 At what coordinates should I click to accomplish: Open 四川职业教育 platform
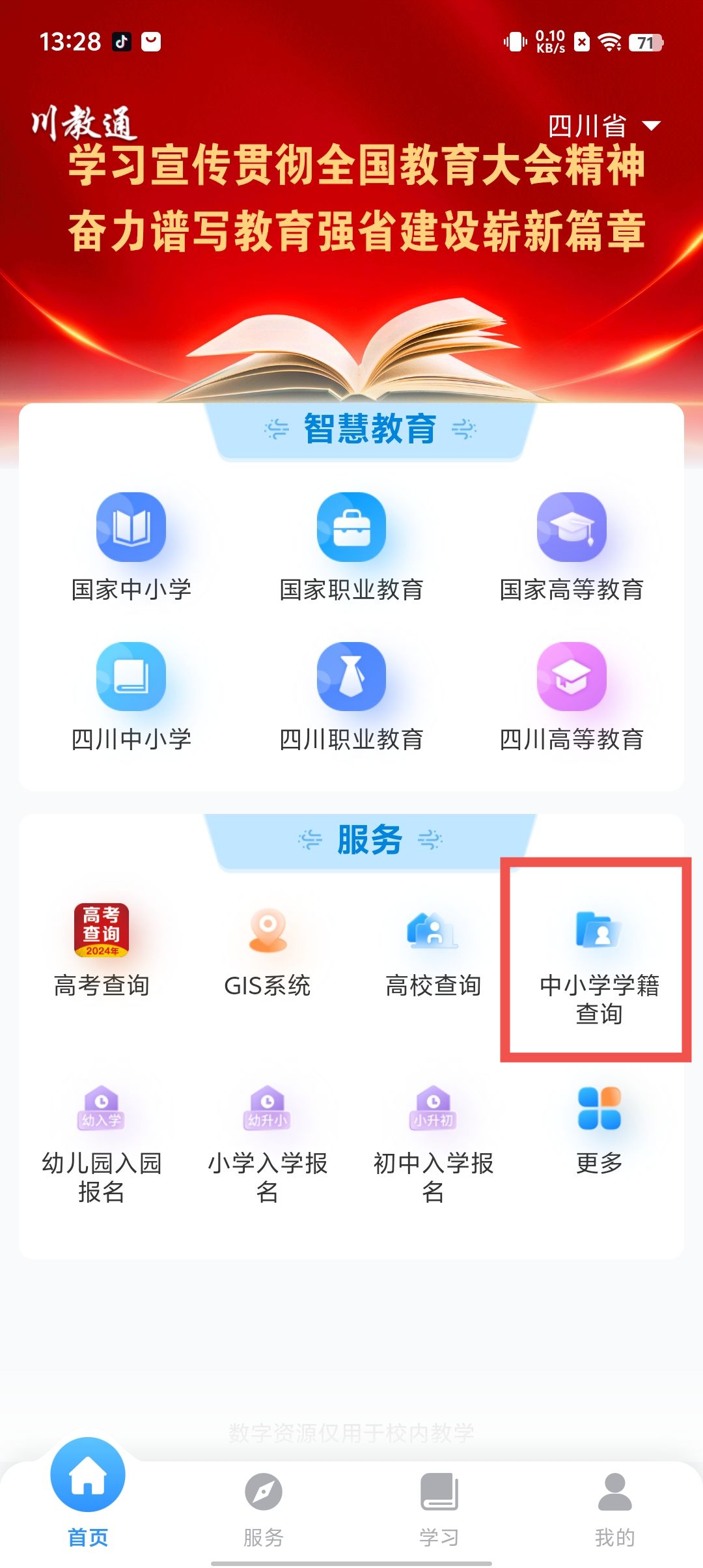[x=351, y=695]
